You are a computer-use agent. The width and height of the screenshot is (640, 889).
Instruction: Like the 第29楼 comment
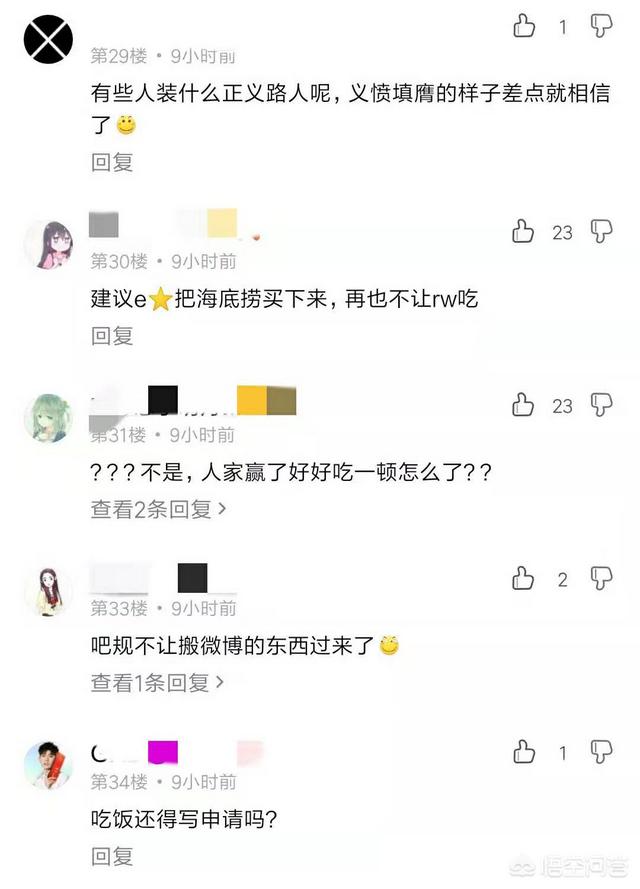[524, 27]
